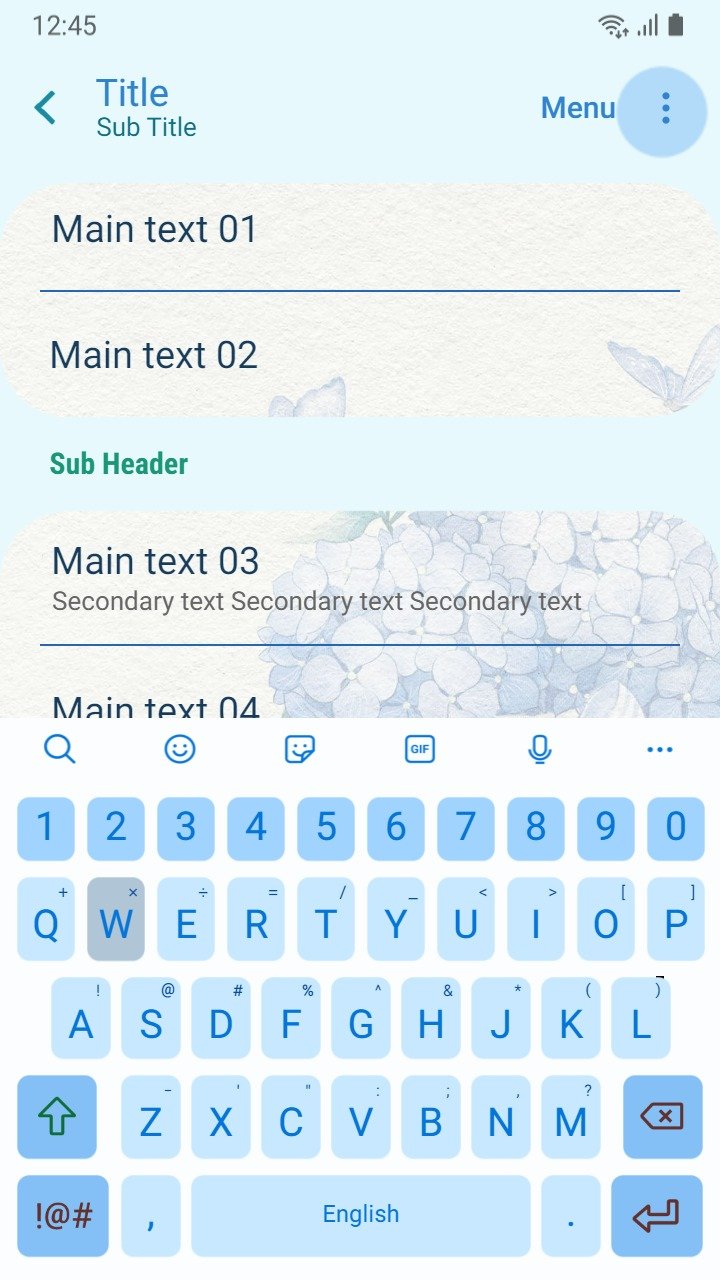Image resolution: width=720 pixels, height=1280 pixels.
Task: Open the GIF keyboard panel
Action: point(420,748)
